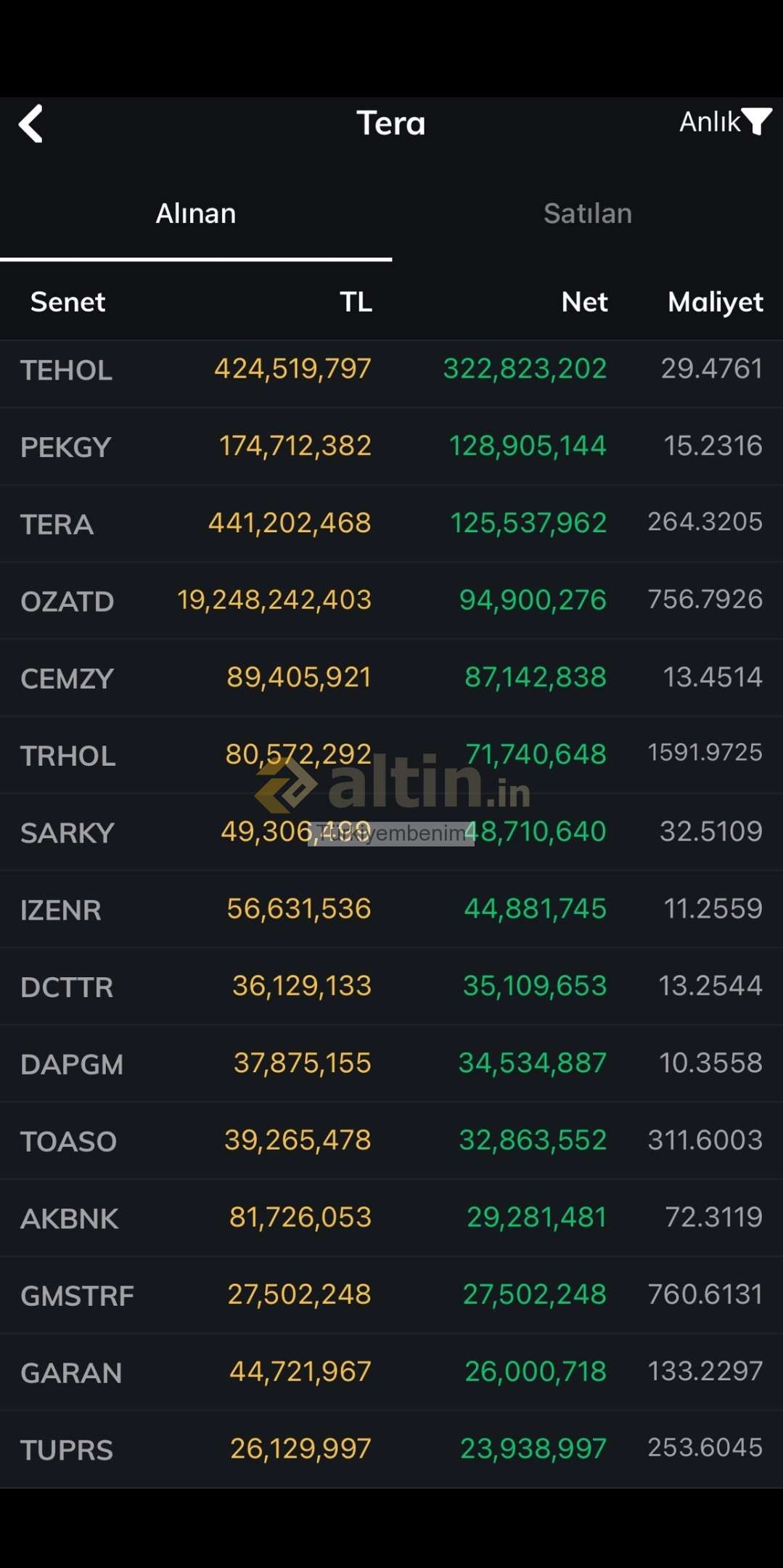Select the CEMZY row

coord(391,678)
